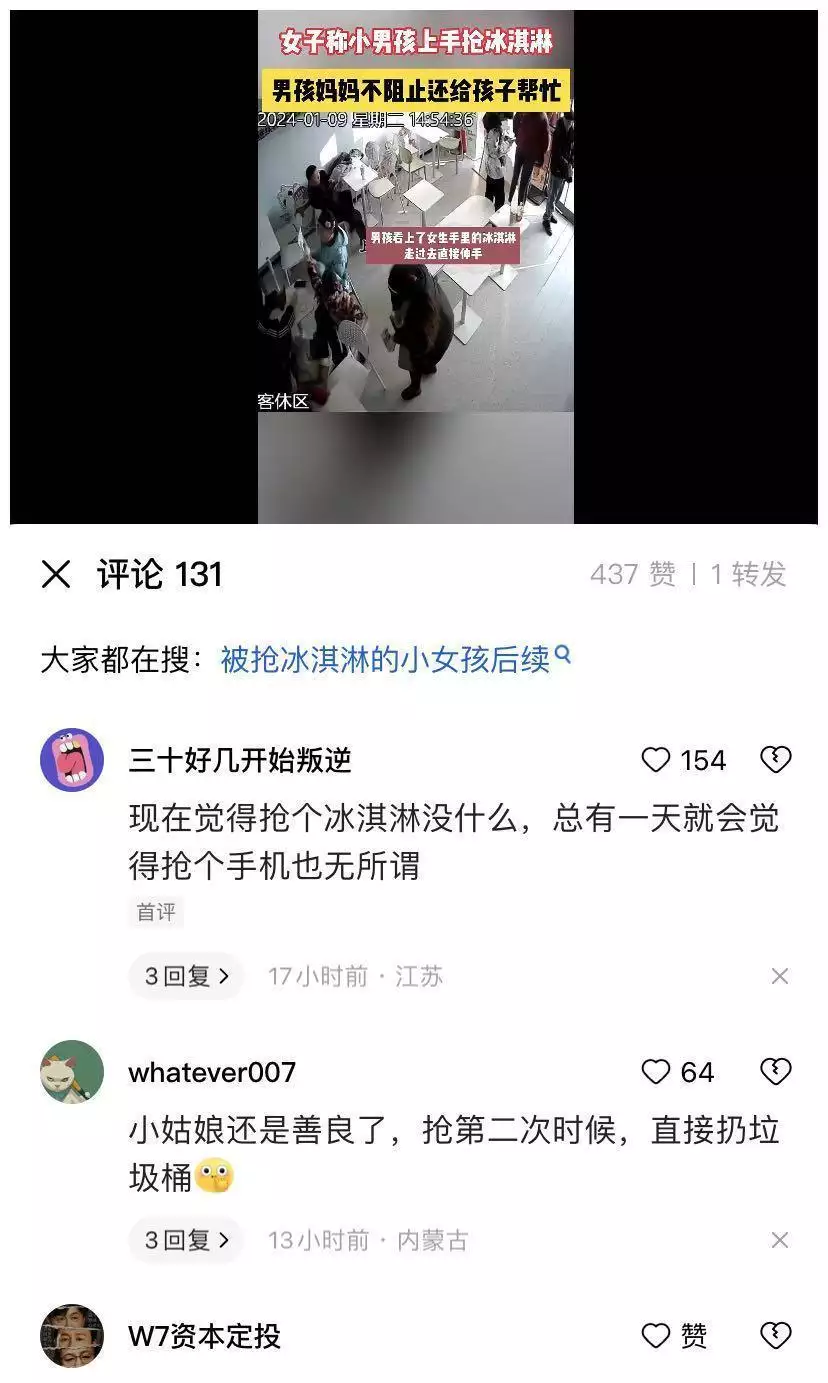
Task: Open whatever007's profile avatar
Action: 72,1072
